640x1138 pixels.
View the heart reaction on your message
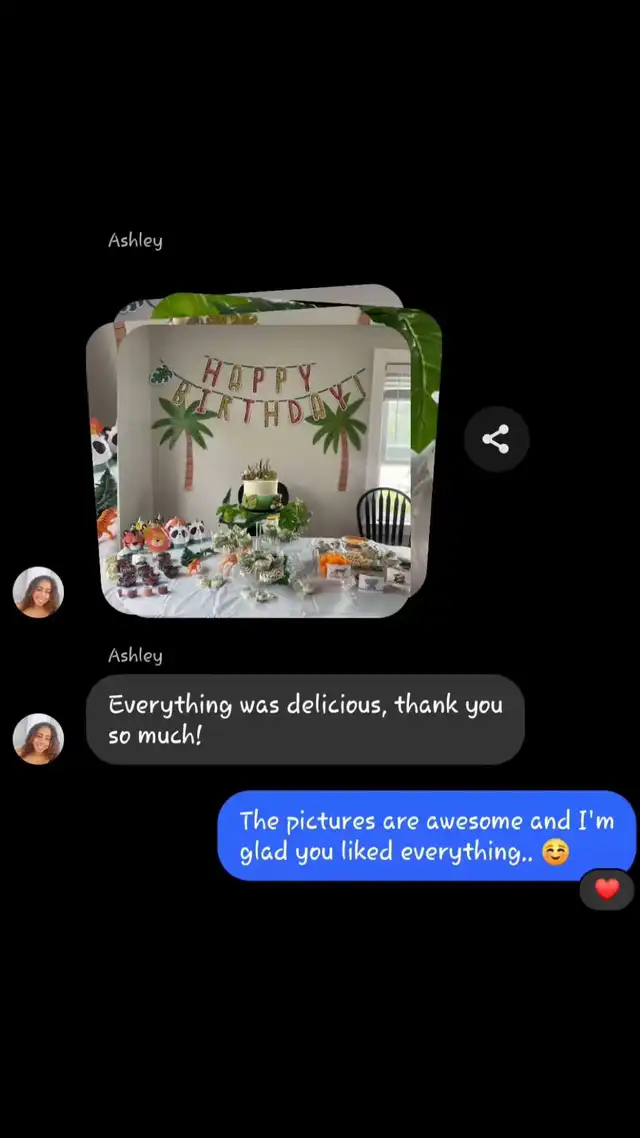[x=606, y=889]
